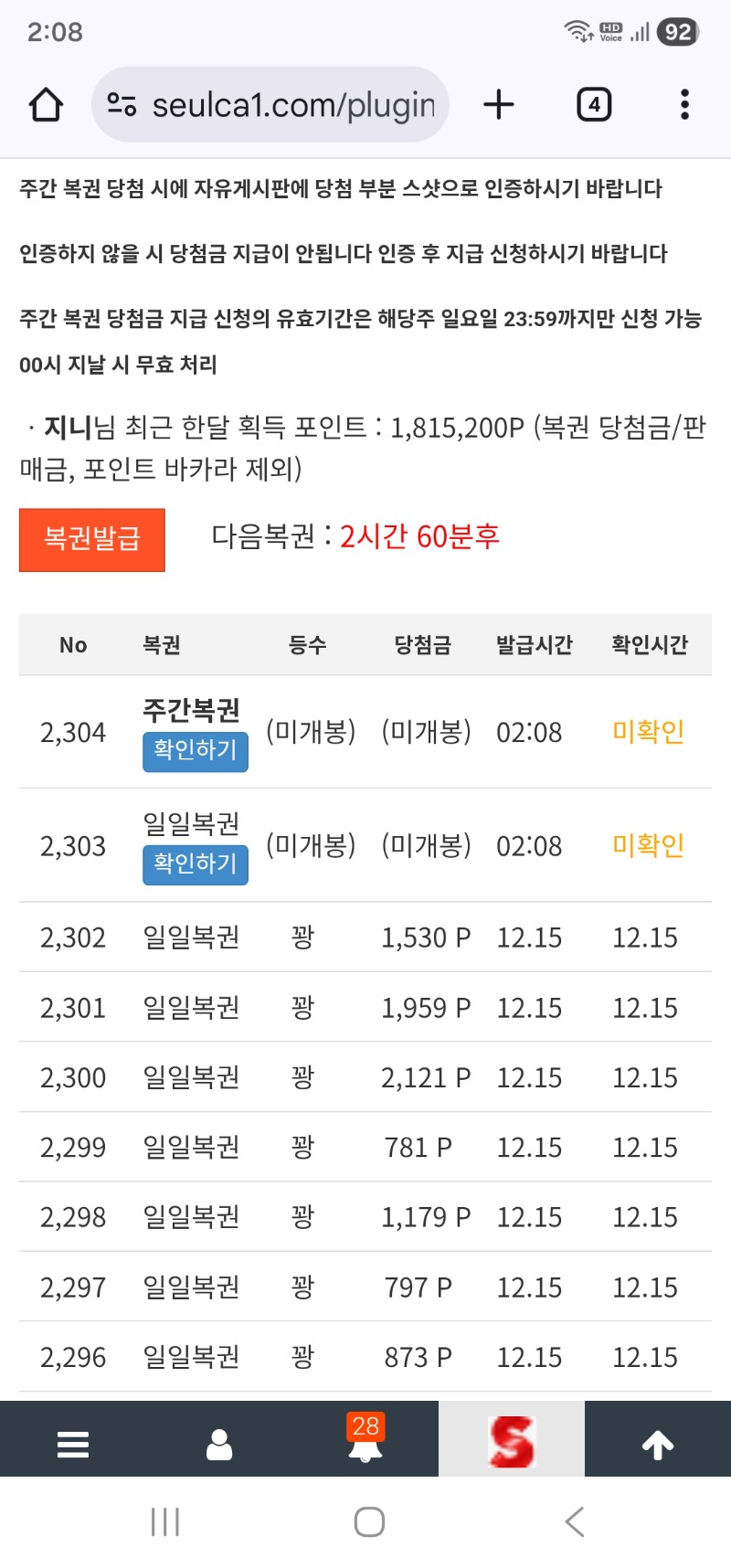Open the user profile icon
This screenshot has height=1568, width=731.
219,1445
